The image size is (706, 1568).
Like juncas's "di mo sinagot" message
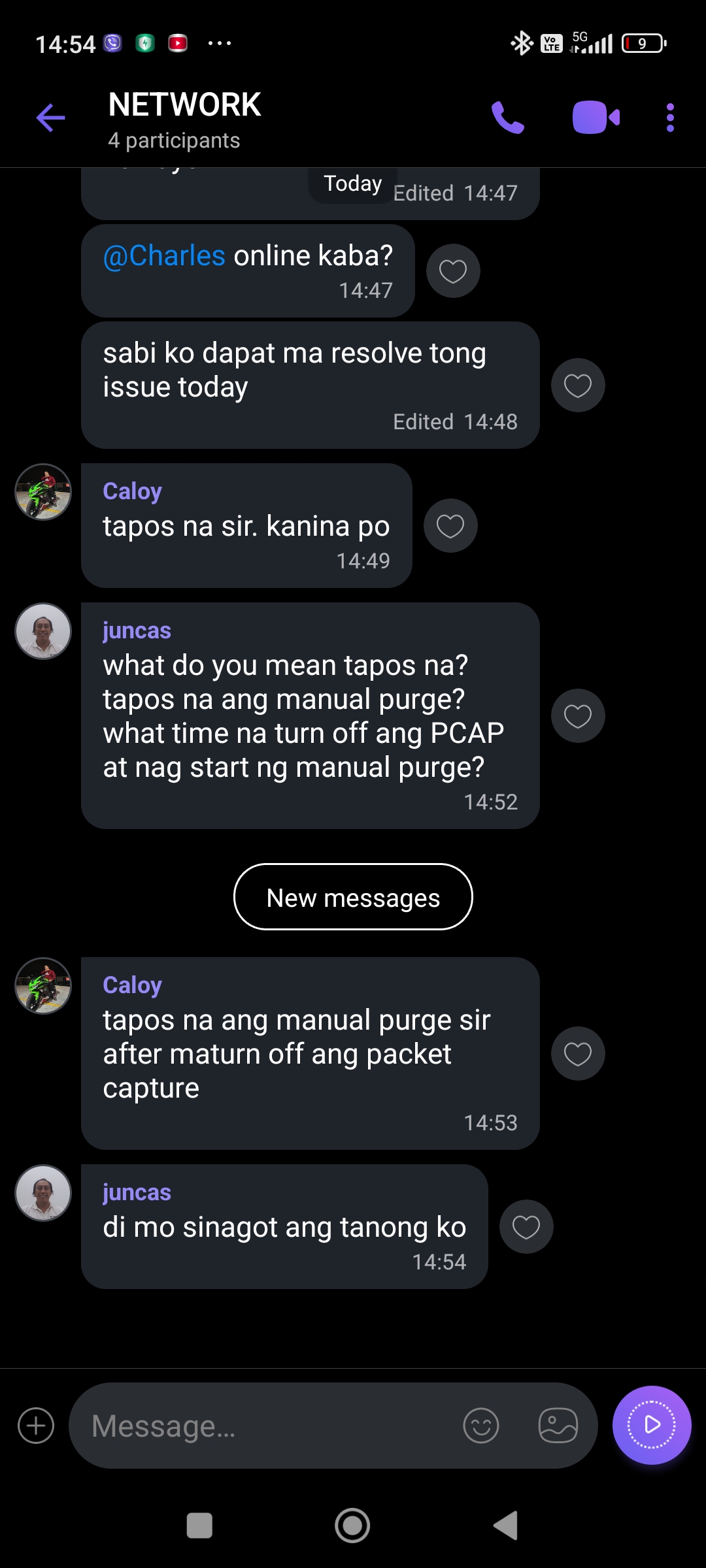tap(526, 1227)
